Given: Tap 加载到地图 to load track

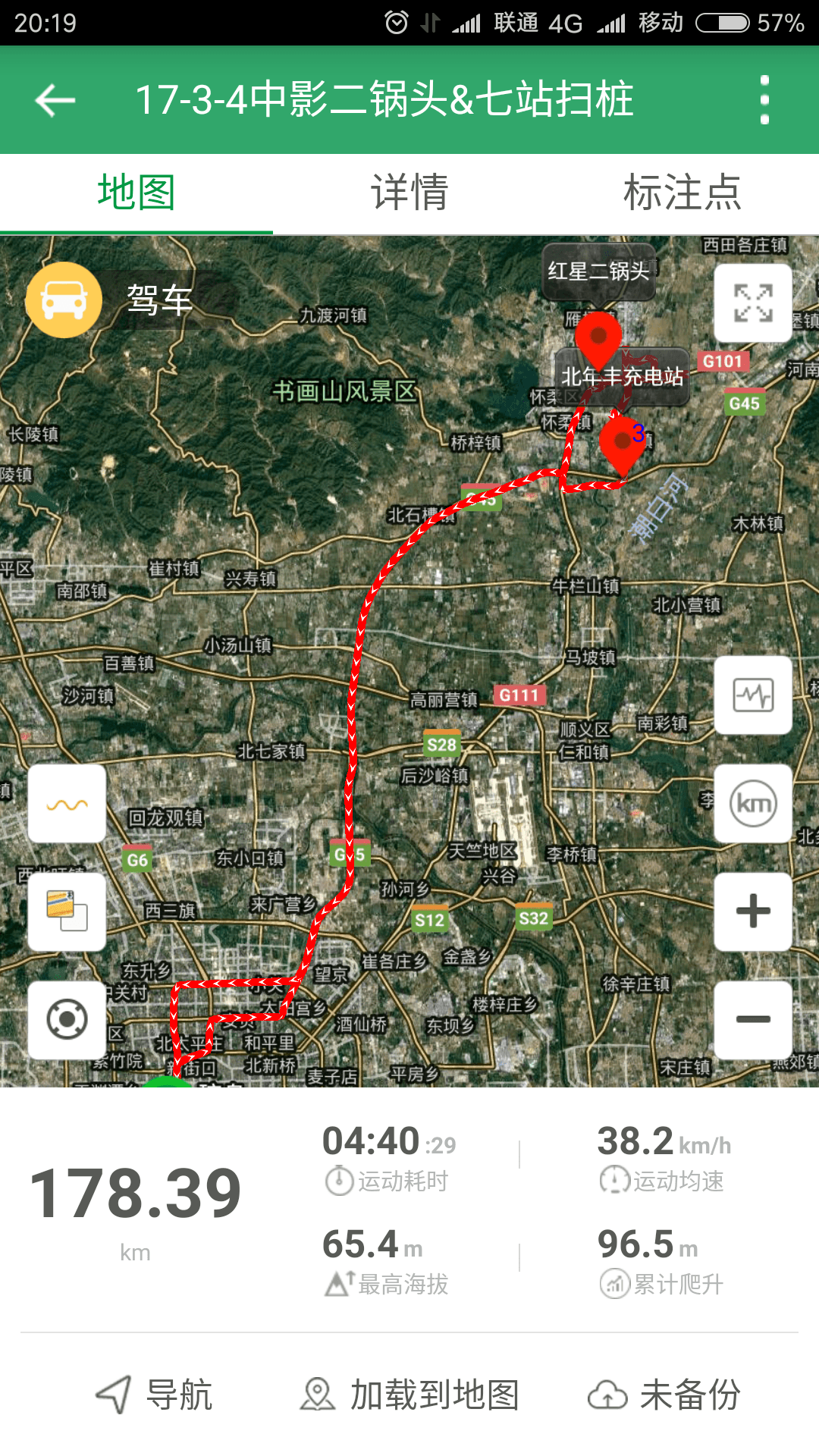Looking at the screenshot, I should click(409, 1394).
